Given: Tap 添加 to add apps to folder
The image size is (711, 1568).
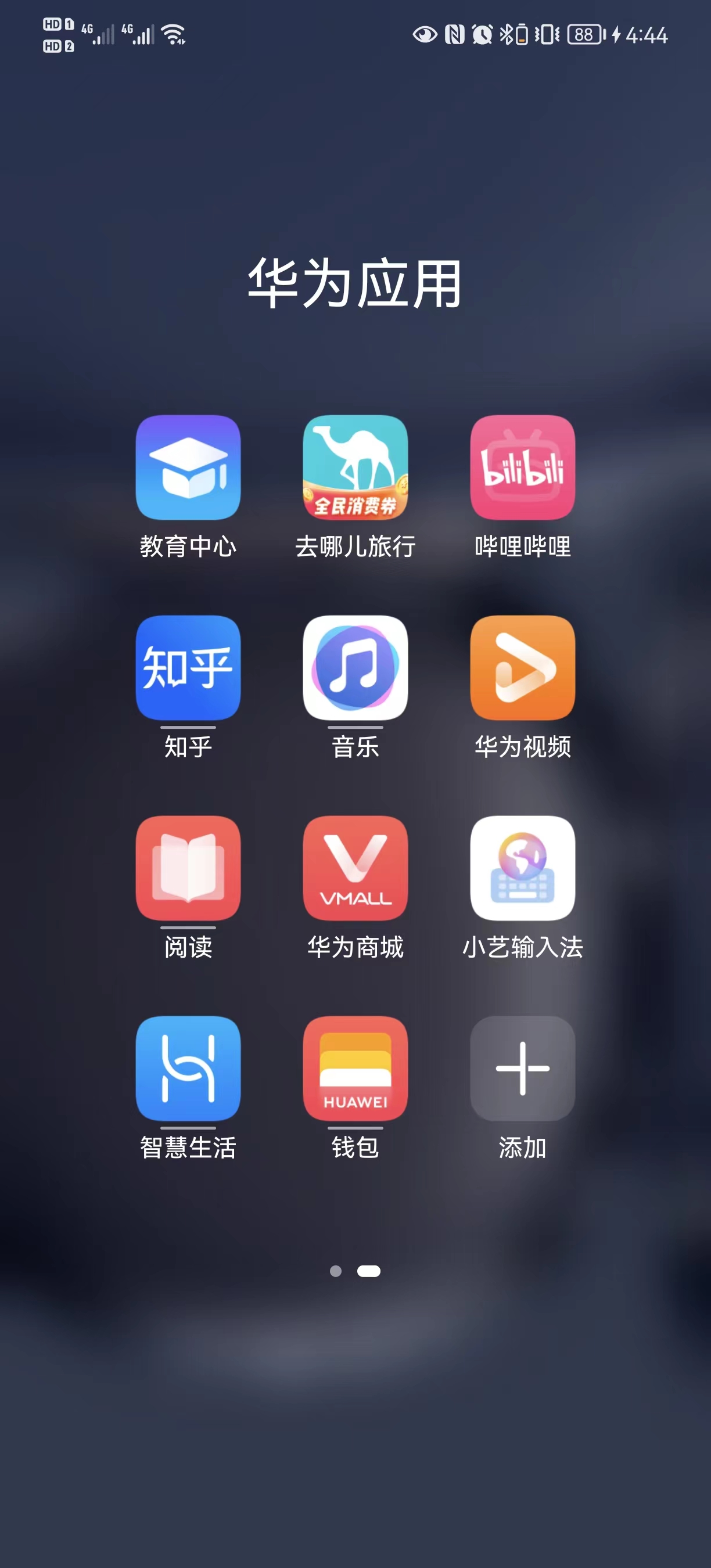Looking at the screenshot, I should pyautogui.click(x=522, y=1068).
